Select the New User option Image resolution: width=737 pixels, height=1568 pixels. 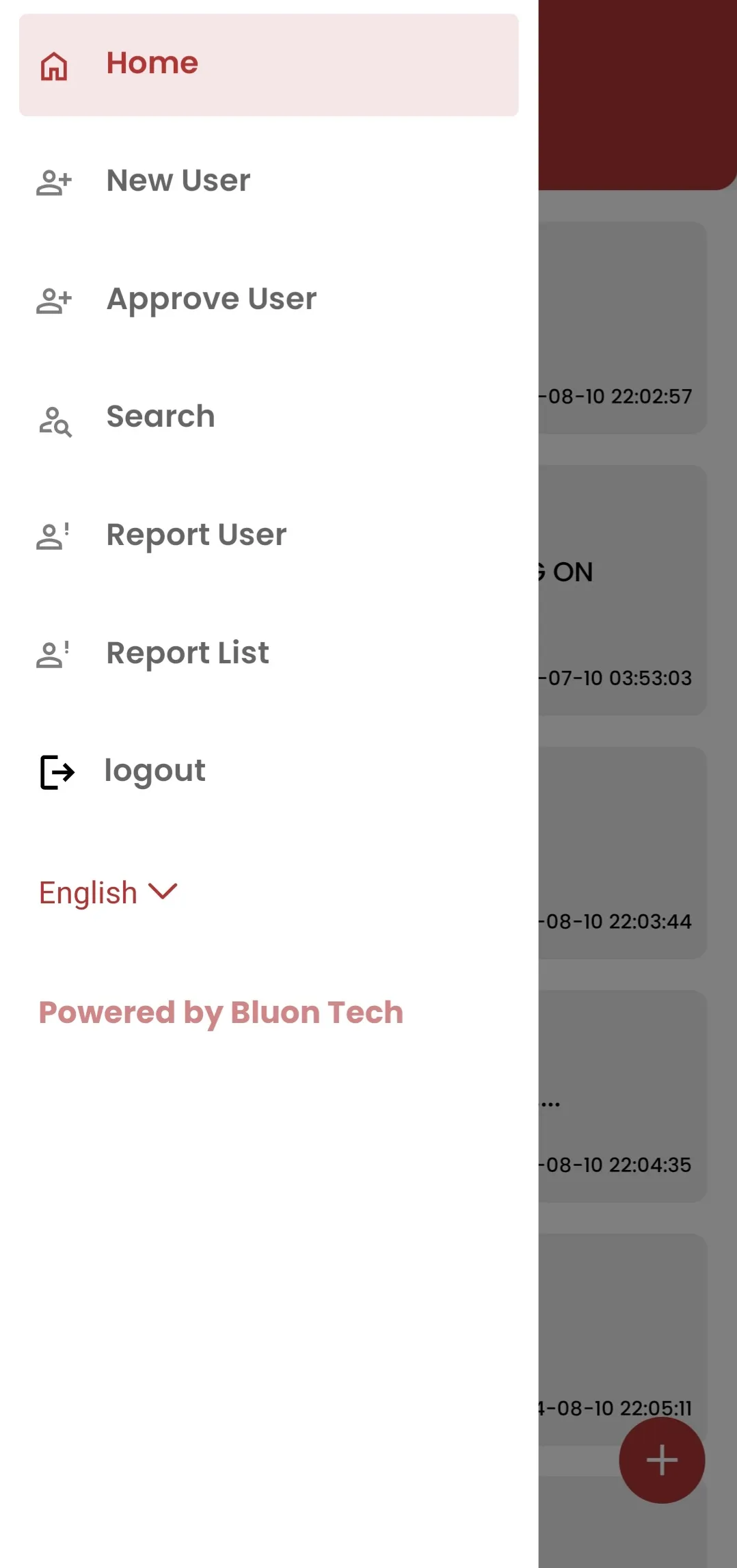[177, 180]
